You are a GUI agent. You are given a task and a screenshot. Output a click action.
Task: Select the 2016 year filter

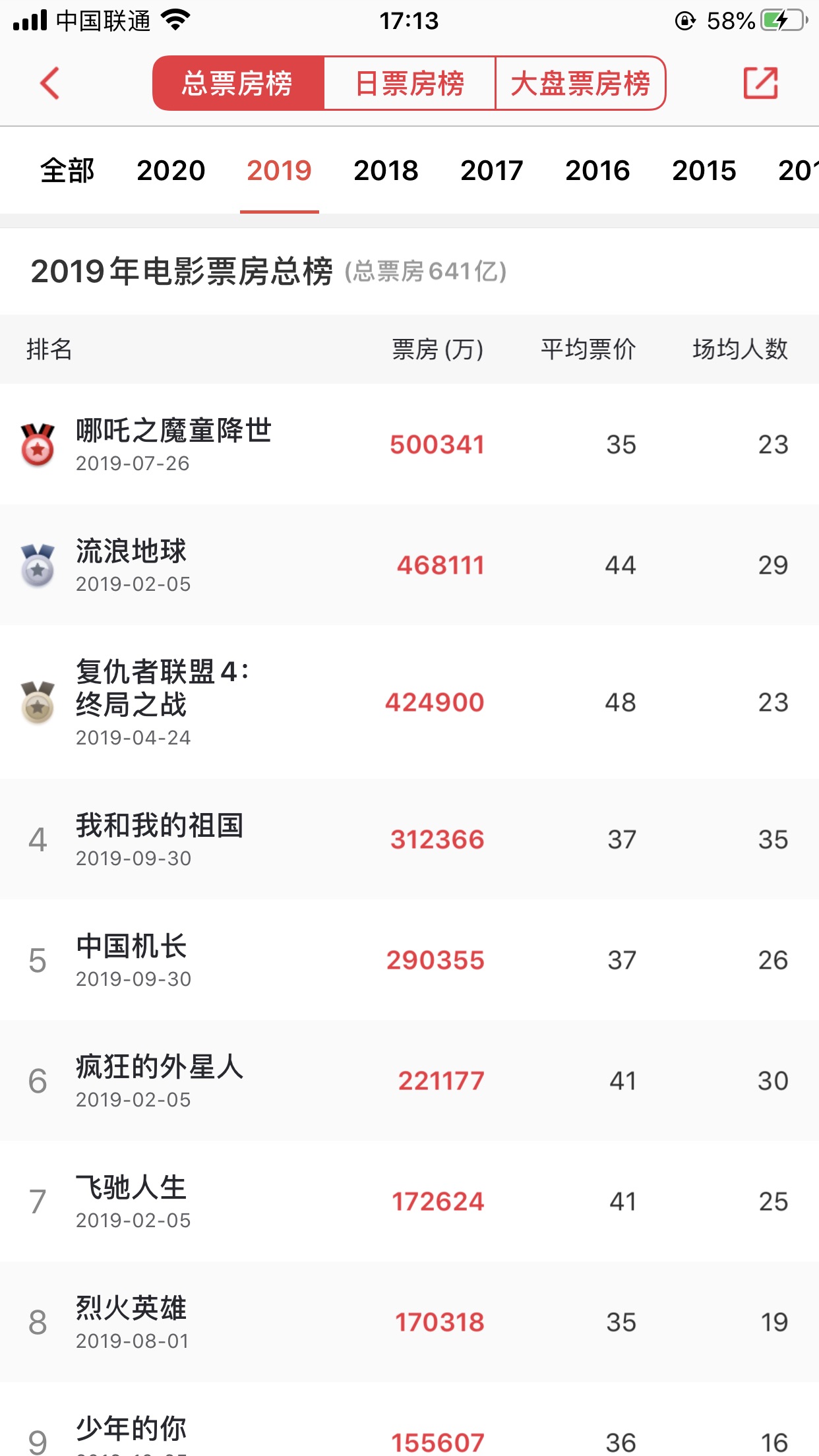pyautogui.click(x=597, y=171)
